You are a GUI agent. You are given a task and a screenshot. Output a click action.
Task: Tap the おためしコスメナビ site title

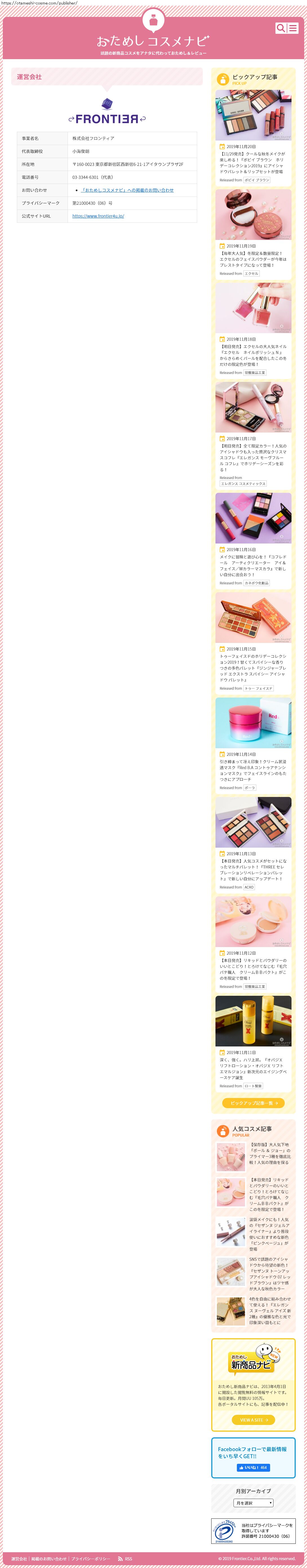[152, 41]
